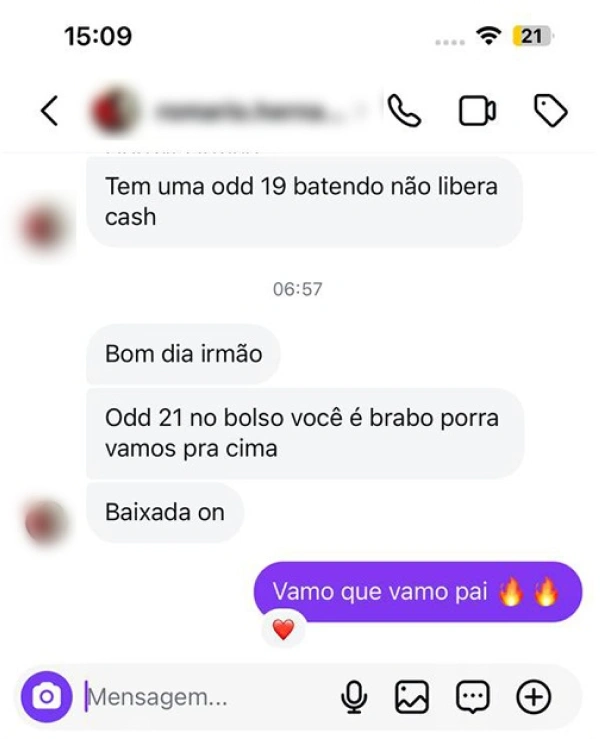The width and height of the screenshot is (600, 739).
Task: View heart reaction on Vamo que vamo message
Action: [284, 630]
